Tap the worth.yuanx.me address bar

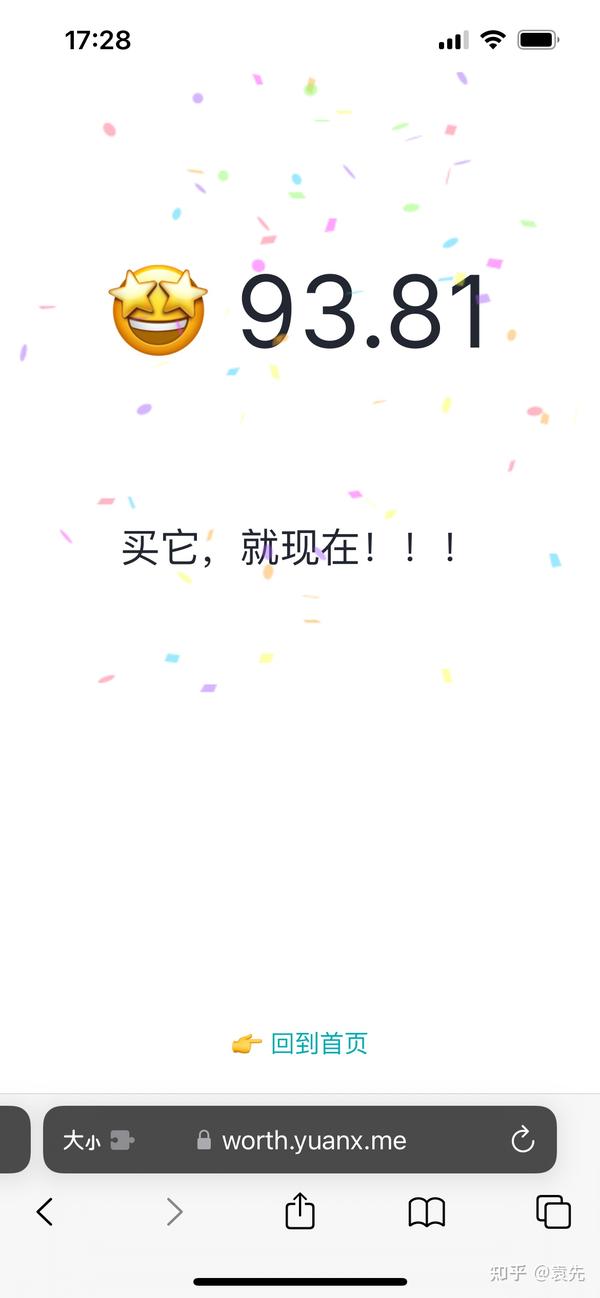(313, 1140)
